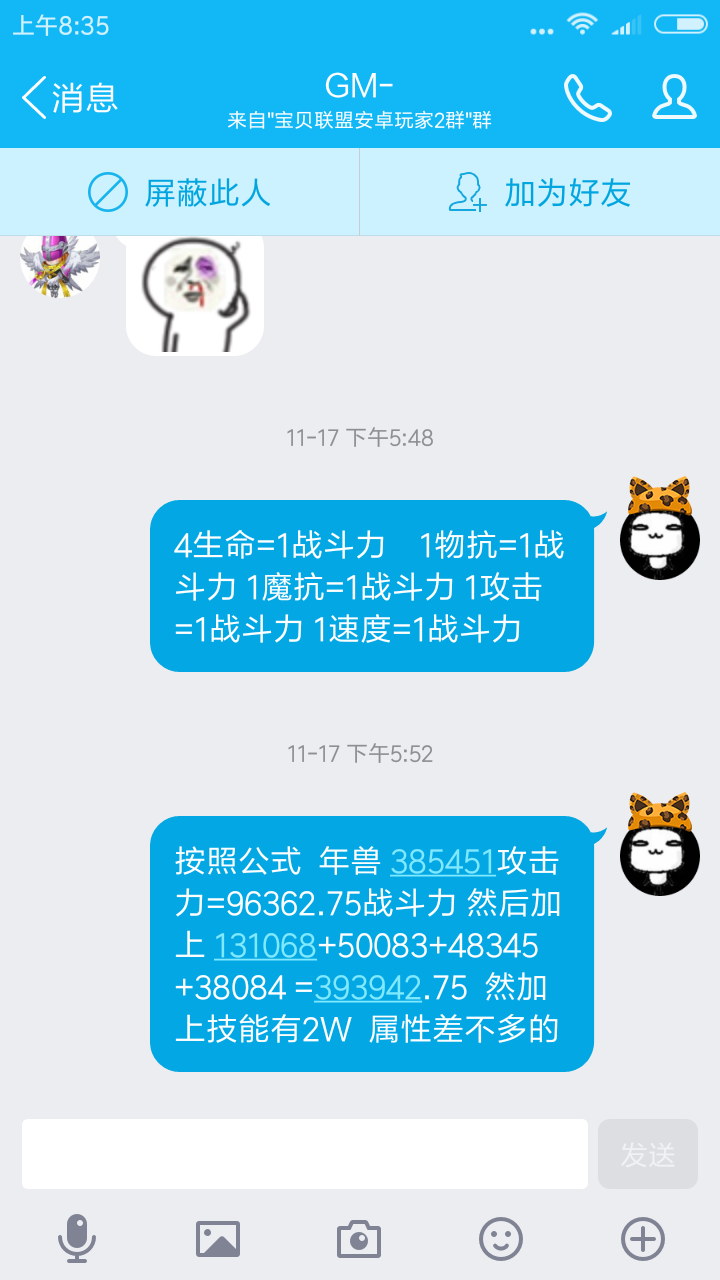Open the emoji picker
This screenshot has height=1280, width=720.
501,1240
